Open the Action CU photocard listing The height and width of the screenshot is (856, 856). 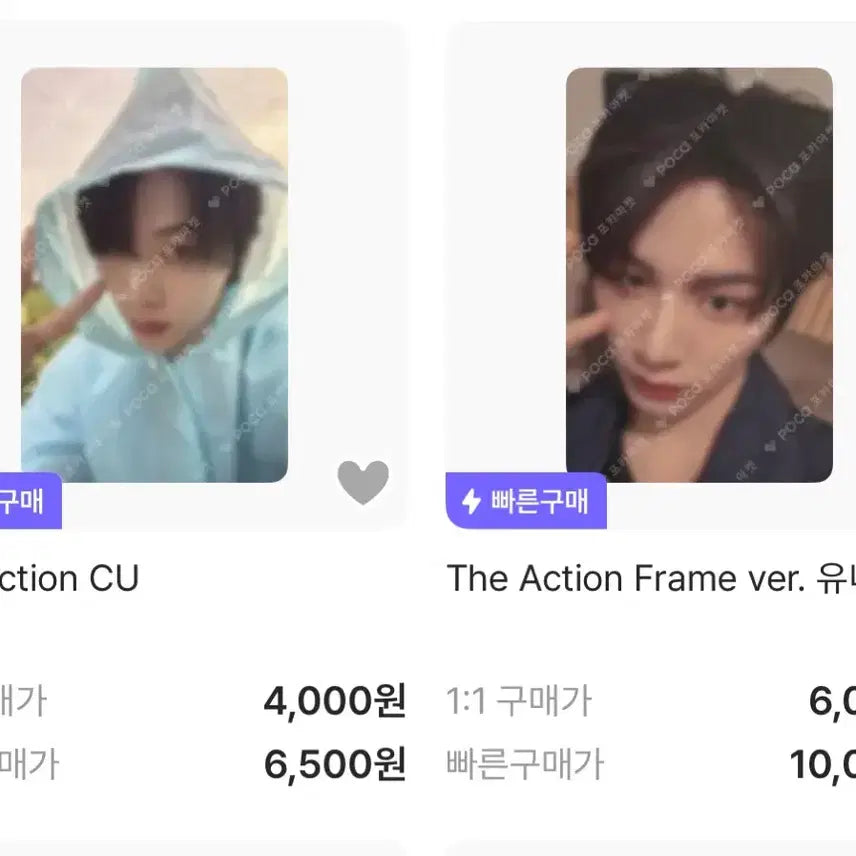pos(154,275)
